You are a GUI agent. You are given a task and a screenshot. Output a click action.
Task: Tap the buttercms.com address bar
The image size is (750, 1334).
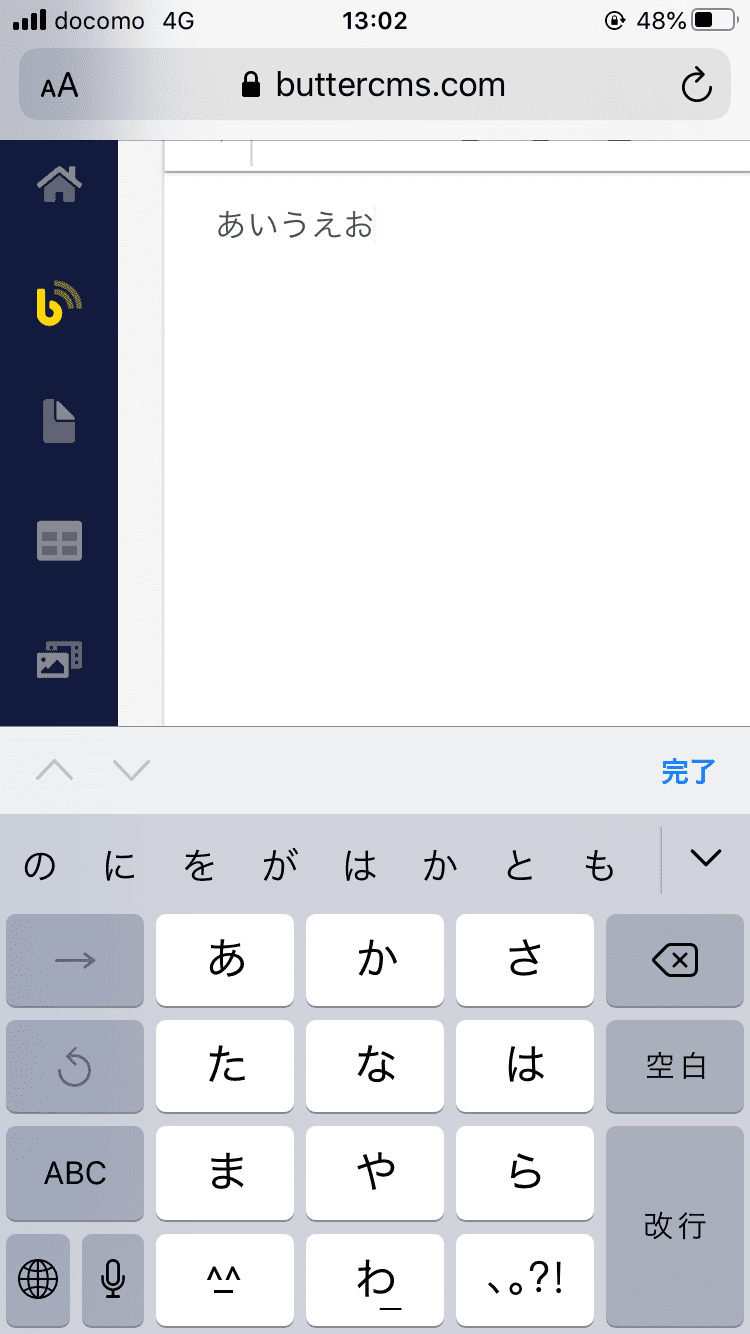(x=374, y=85)
